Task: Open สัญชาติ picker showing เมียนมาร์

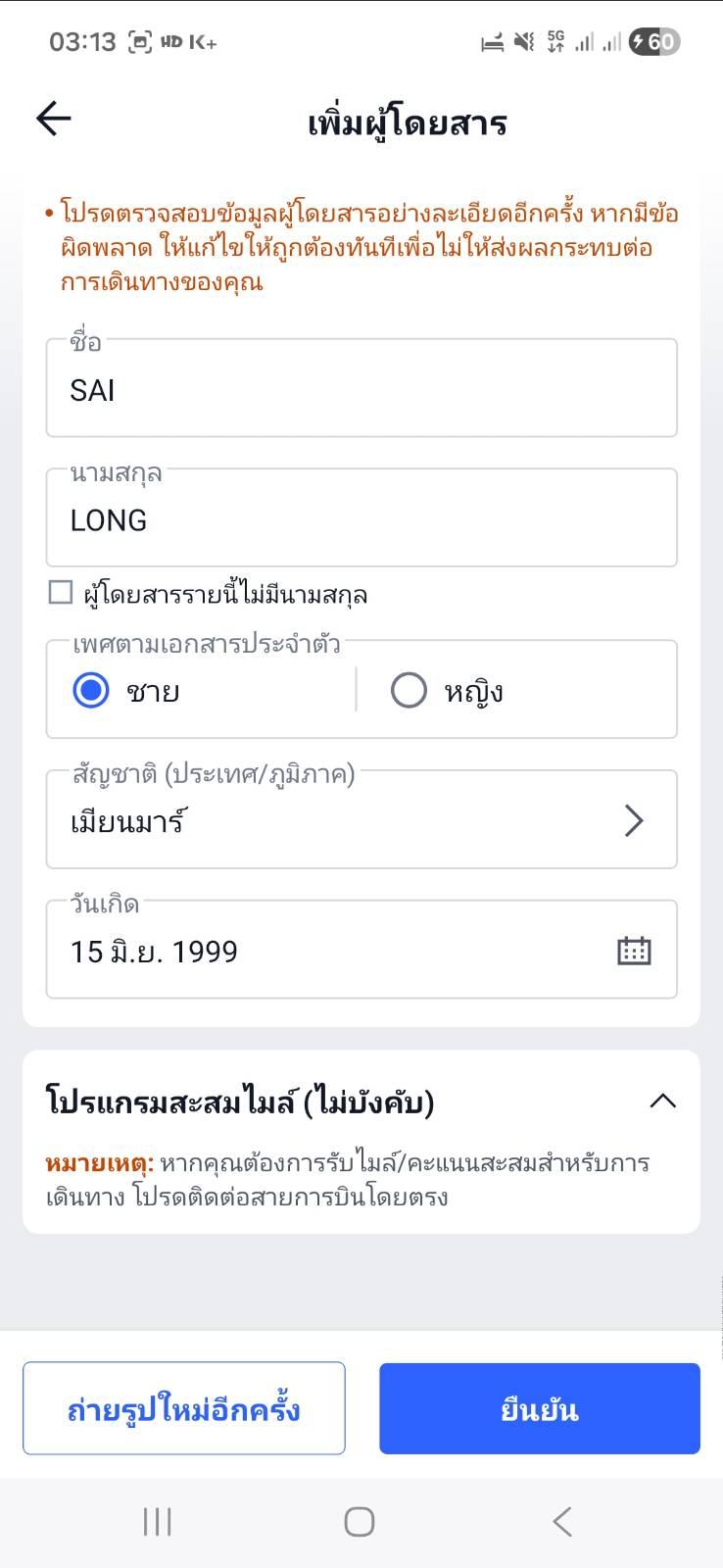Action: 361,821
